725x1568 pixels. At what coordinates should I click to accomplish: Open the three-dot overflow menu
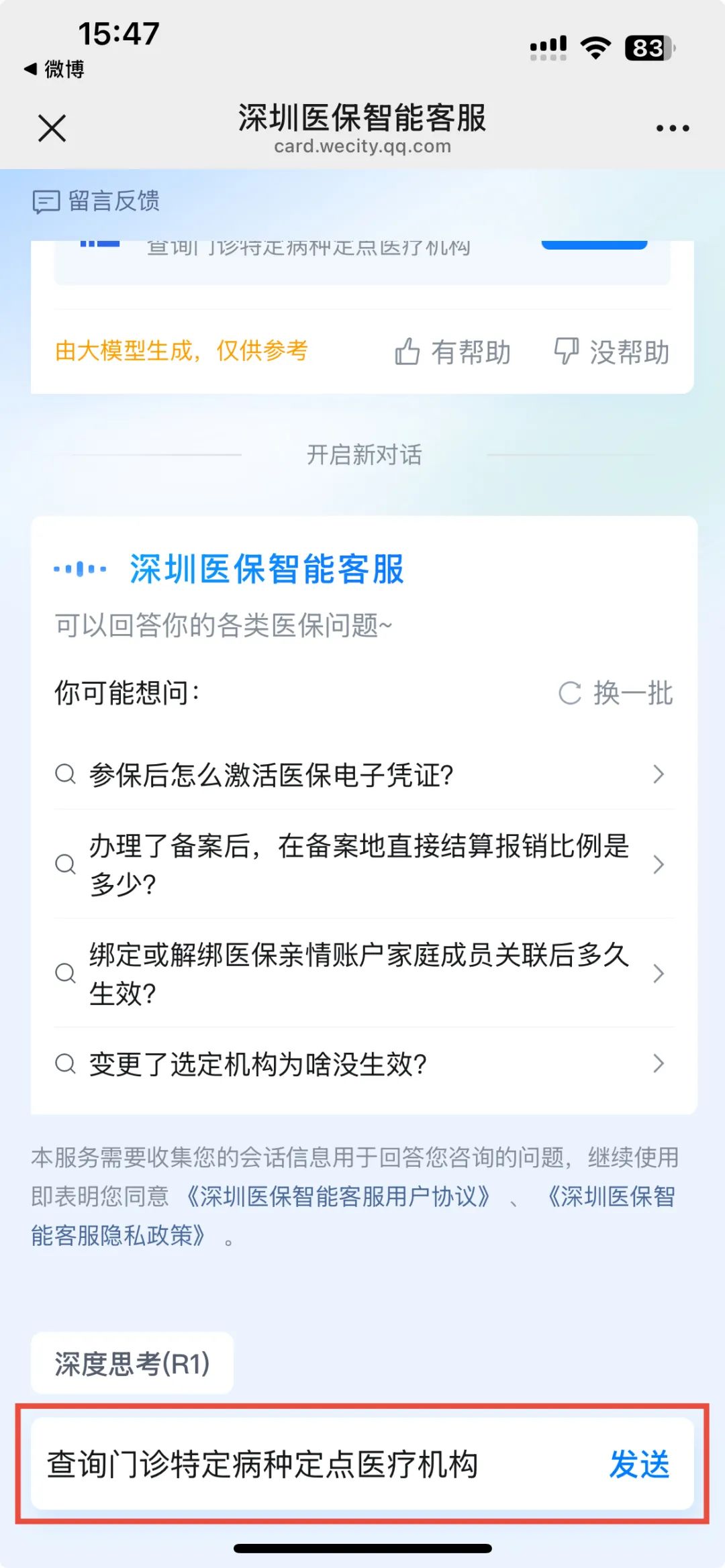673,128
